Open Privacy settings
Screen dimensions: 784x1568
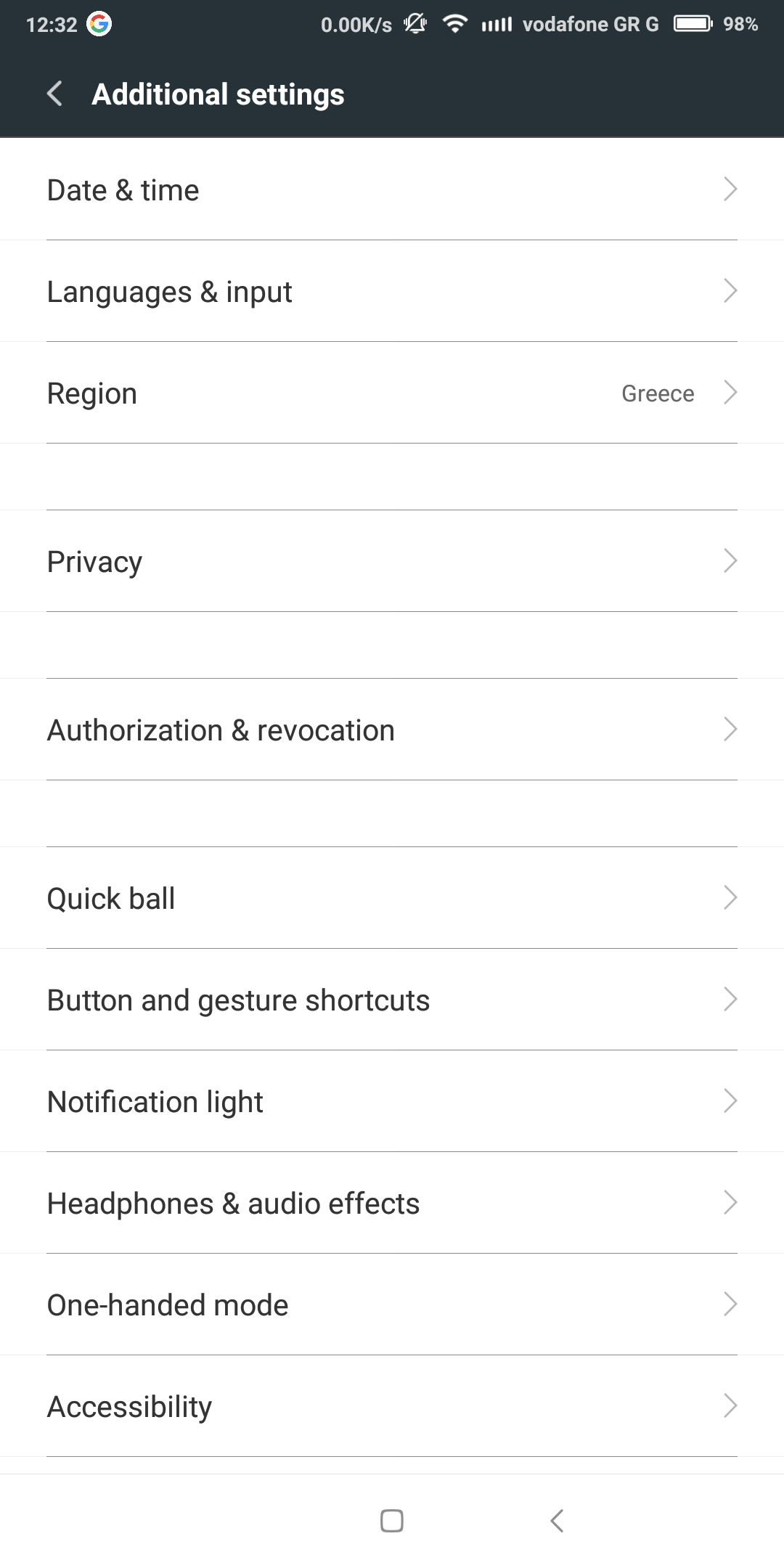tap(392, 562)
